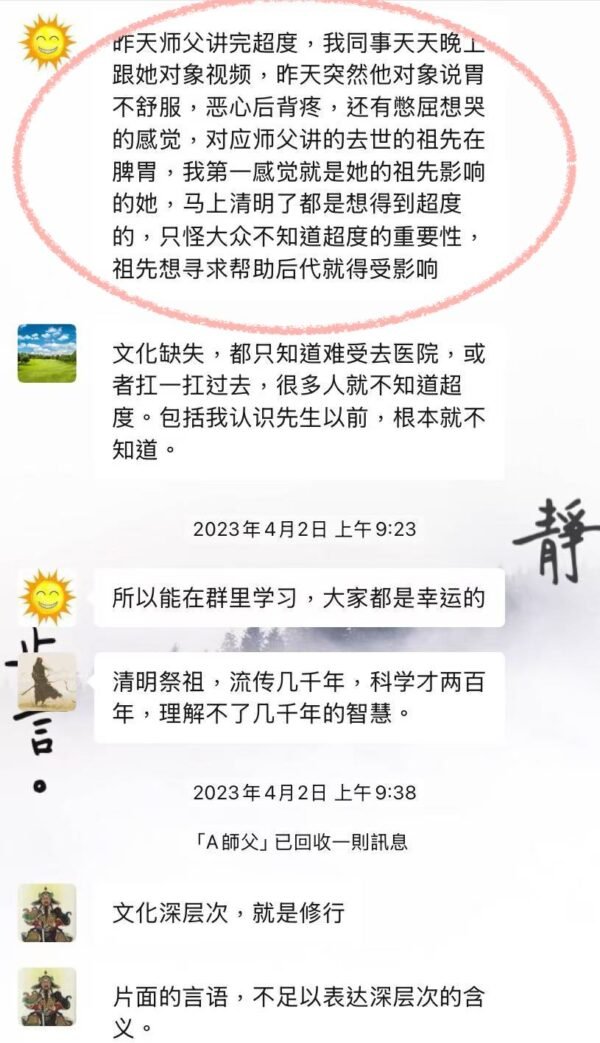Open the avatar beside the 清明祭祖 message
This screenshot has width=600, height=1043.
coord(47,682)
